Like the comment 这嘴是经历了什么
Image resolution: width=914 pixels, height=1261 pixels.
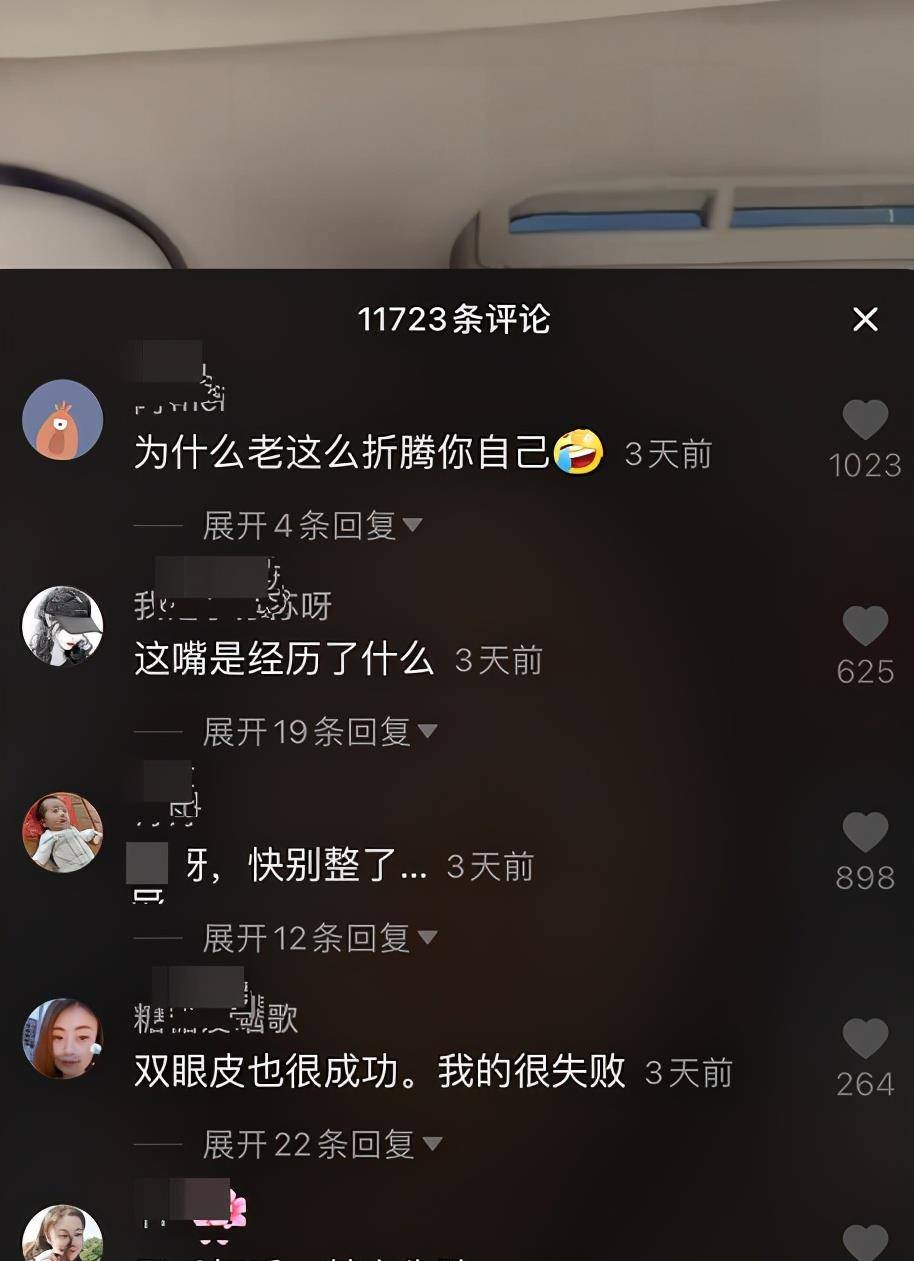[x=865, y=627]
